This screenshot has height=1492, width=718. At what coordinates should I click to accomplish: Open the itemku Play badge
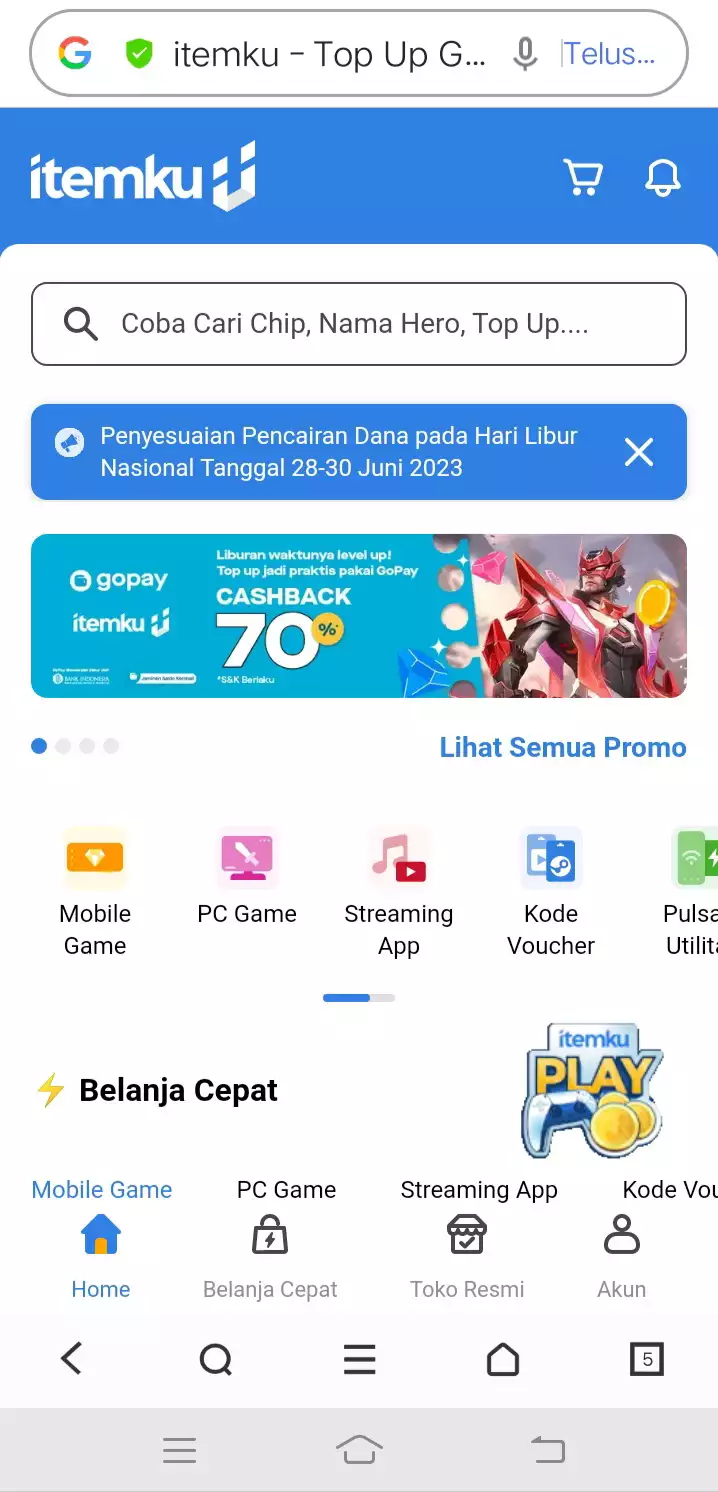point(592,1090)
